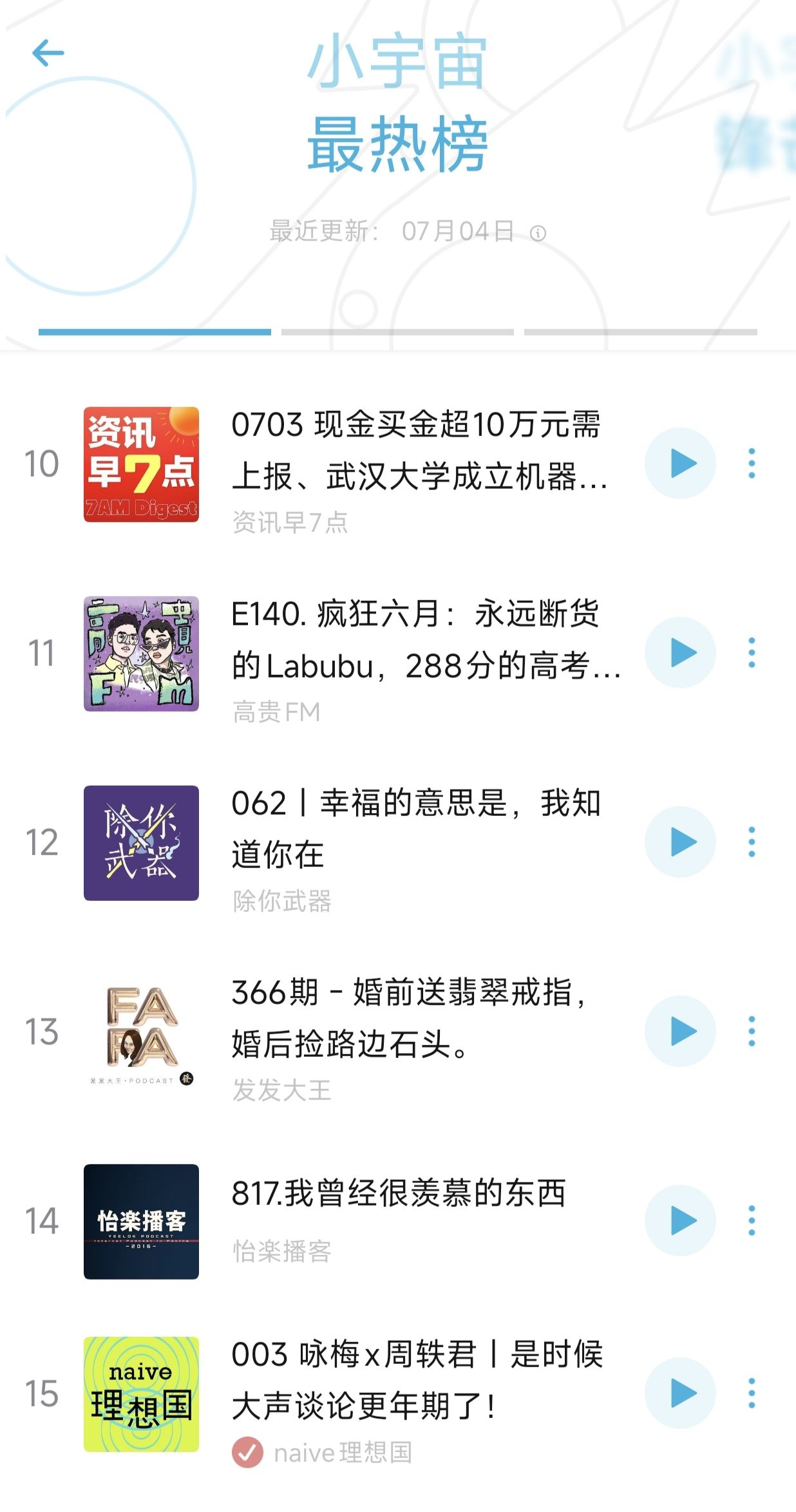Open more options for the 高贵FM episode

[752, 652]
